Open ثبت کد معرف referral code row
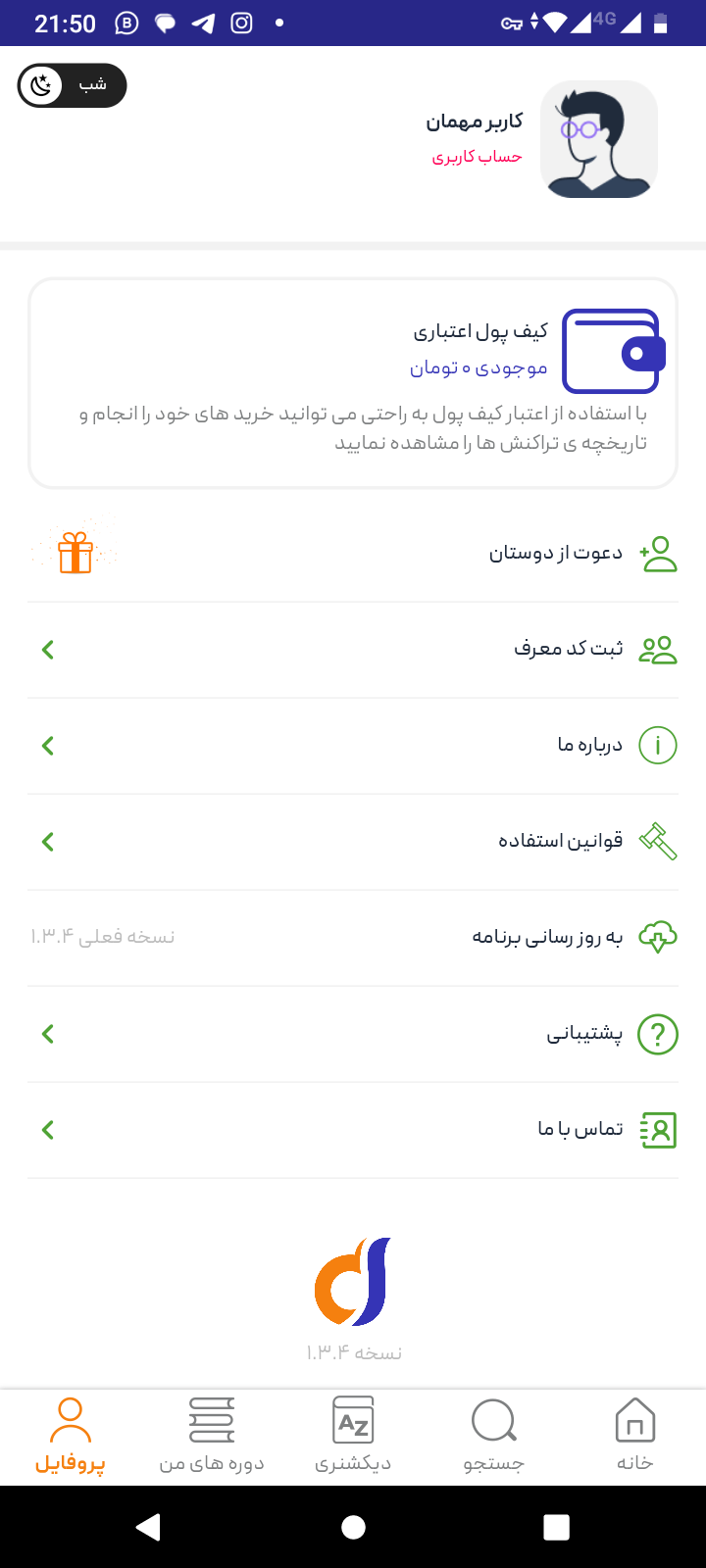Image resolution: width=706 pixels, height=1568 pixels. [353, 650]
